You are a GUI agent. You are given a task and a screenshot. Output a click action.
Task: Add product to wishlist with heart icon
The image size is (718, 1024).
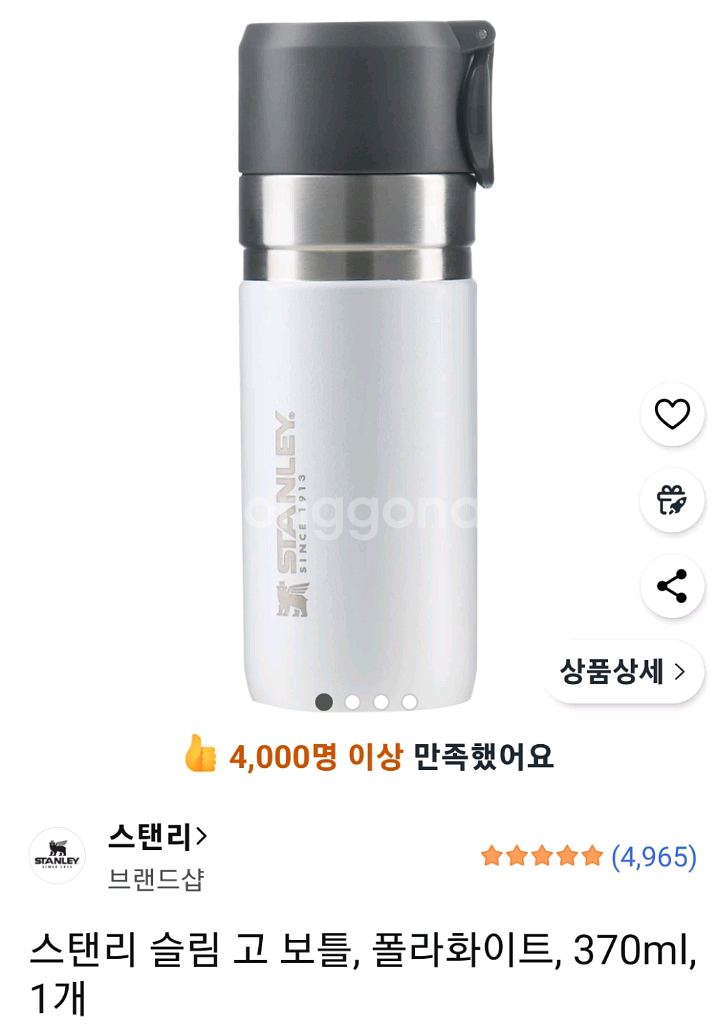tap(672, 413)
